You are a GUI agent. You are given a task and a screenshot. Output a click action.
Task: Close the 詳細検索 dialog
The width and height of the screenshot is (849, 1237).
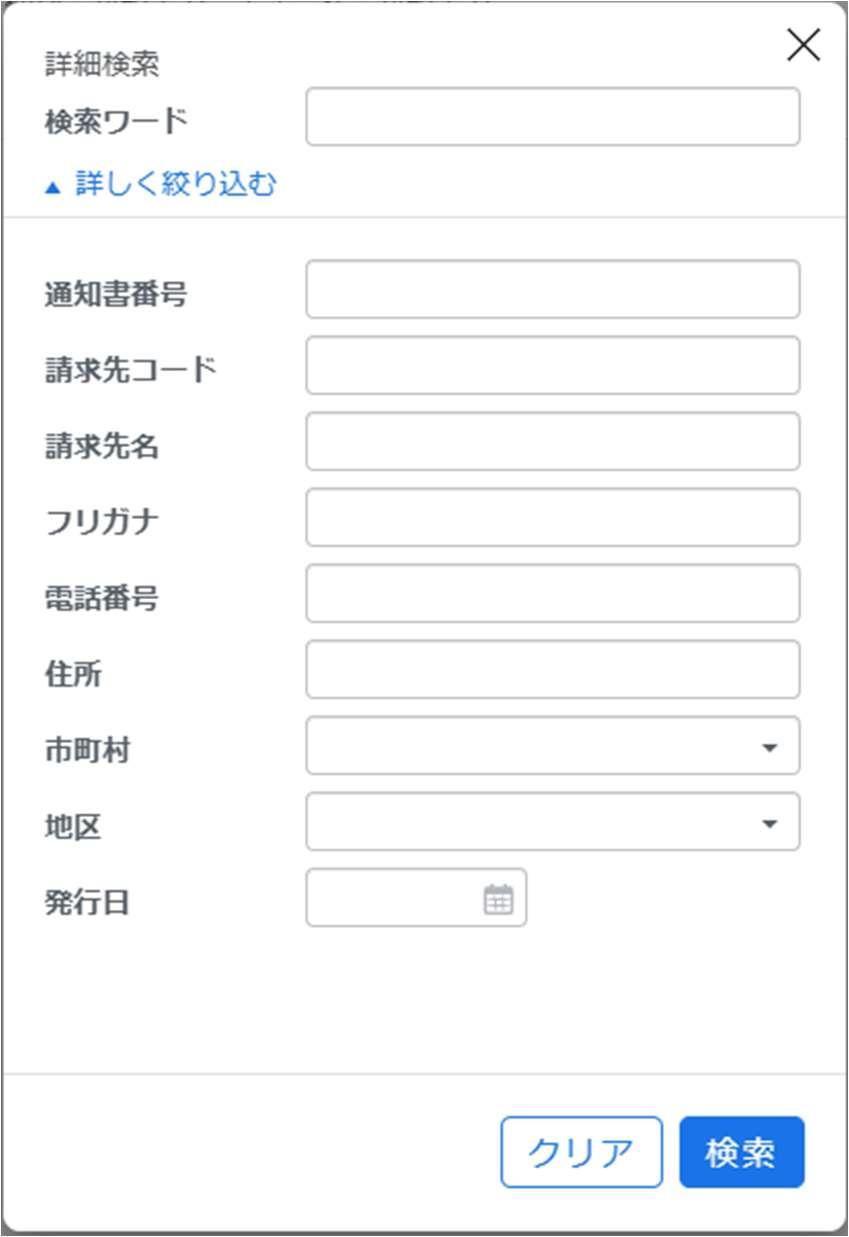coord(803,45)
